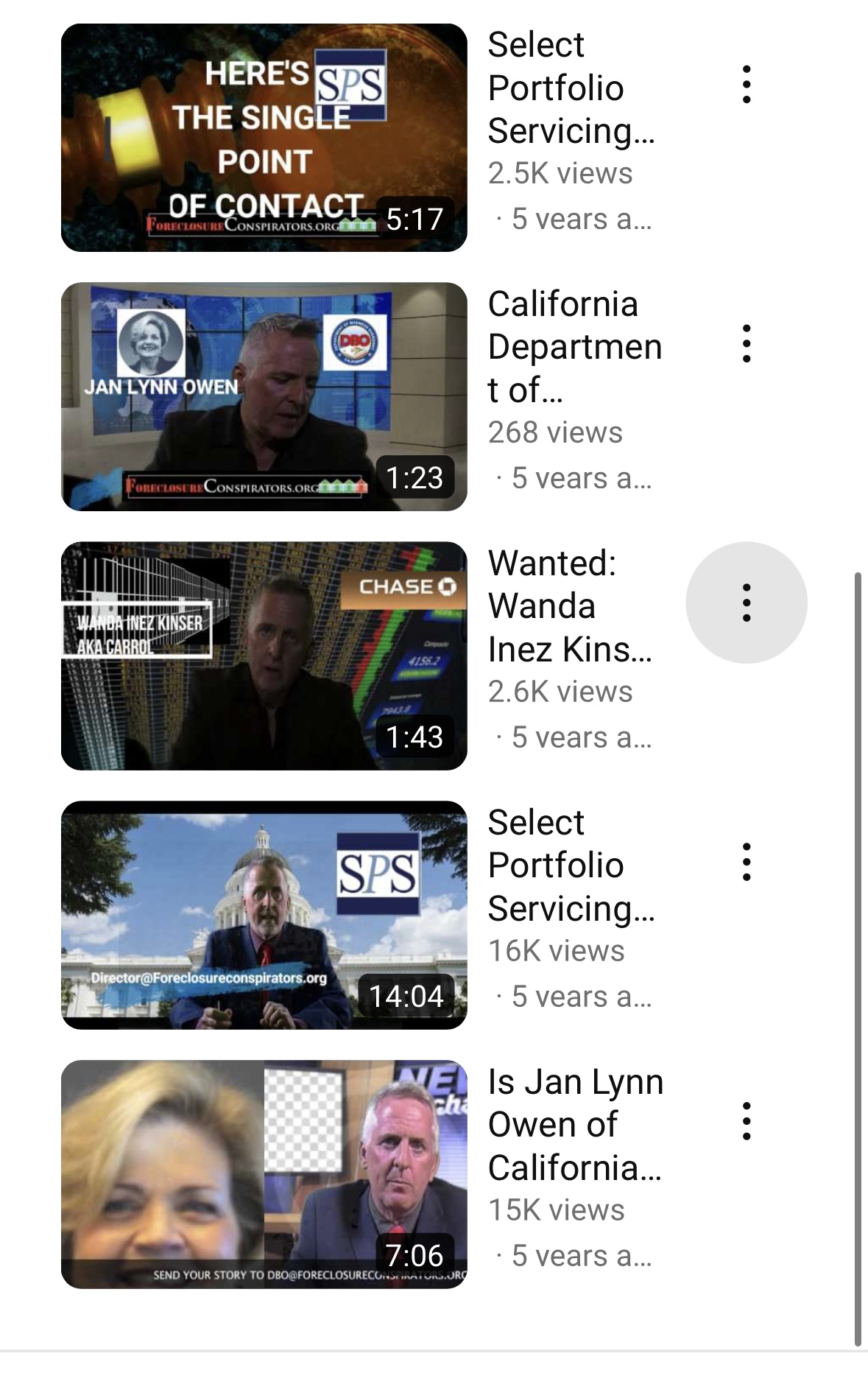Open more options for Wanted: Wanda video
868x1373 pixels.
(x=747, y=603)
